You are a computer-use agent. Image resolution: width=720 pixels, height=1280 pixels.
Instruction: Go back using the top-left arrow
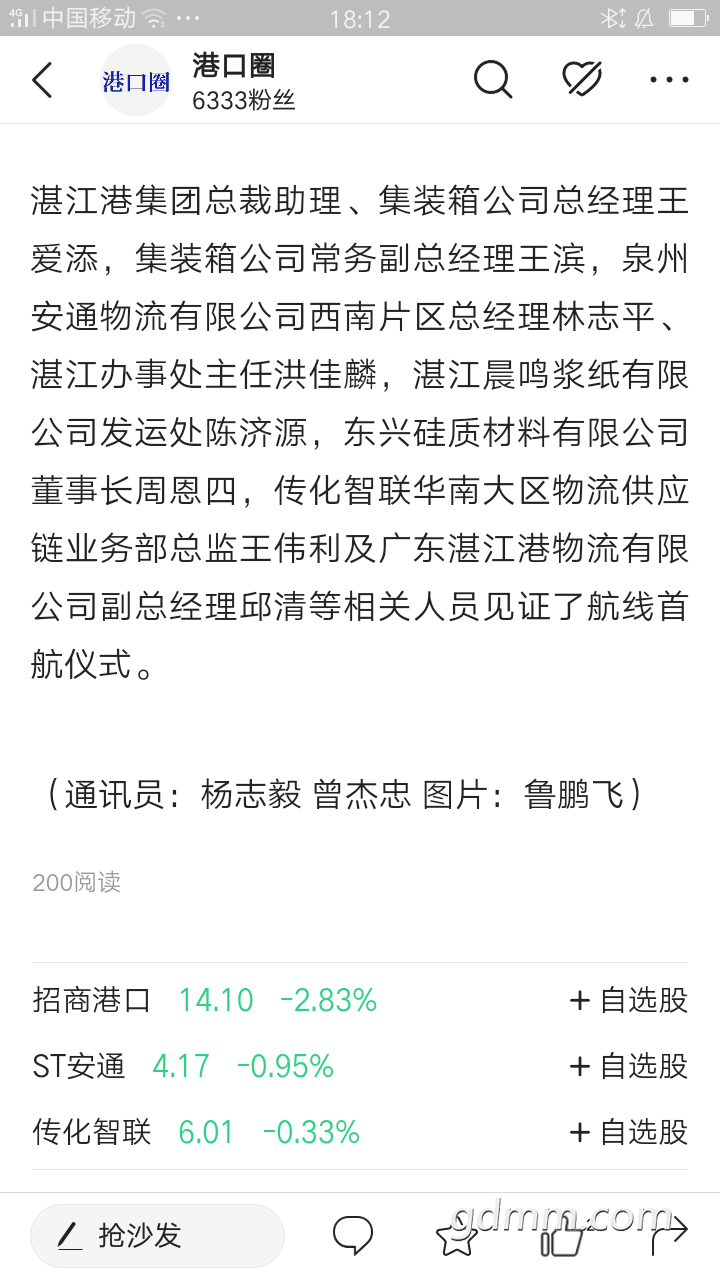(x=42, y=80)
